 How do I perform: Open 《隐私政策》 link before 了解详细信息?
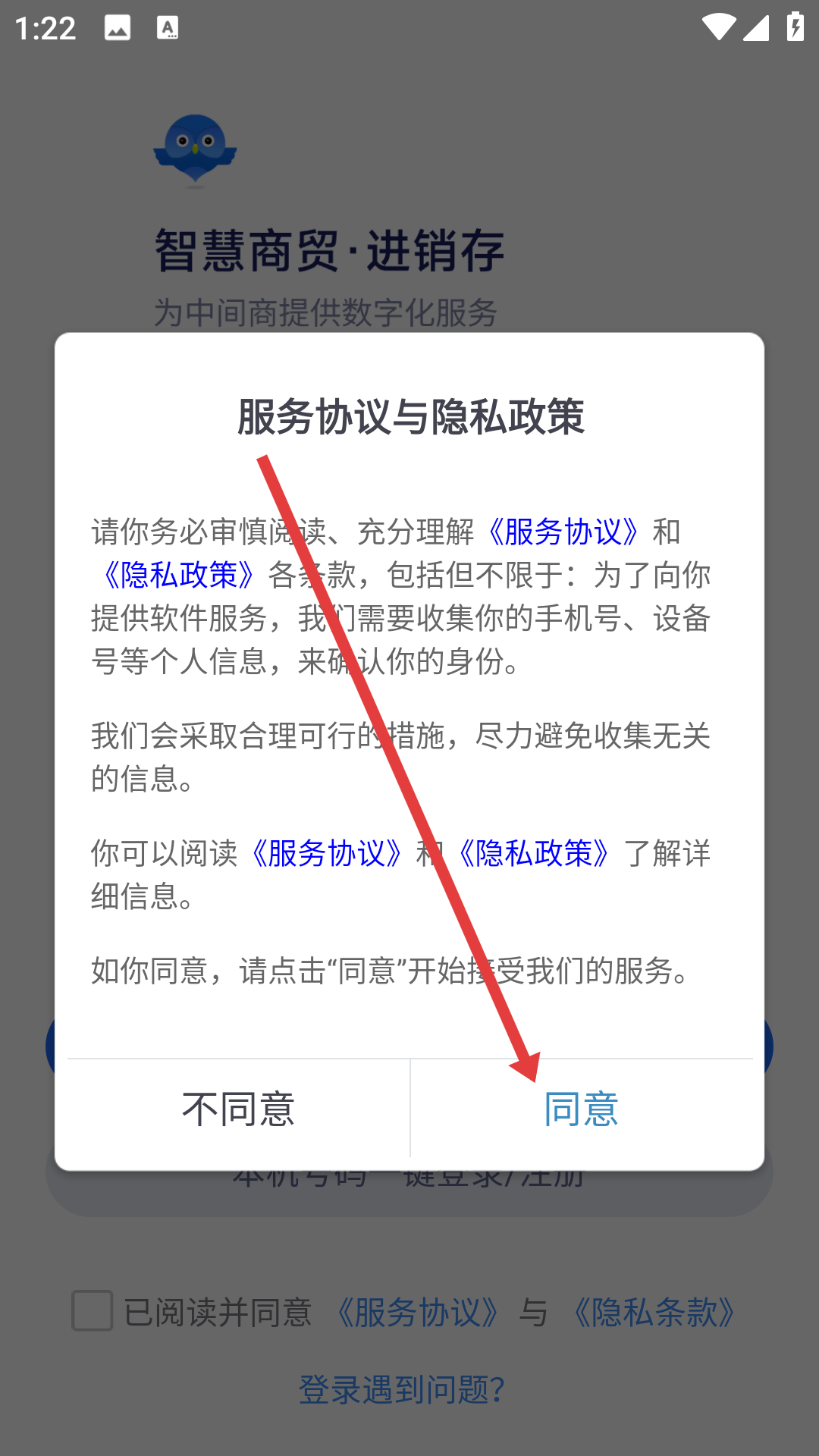[534, 853]
